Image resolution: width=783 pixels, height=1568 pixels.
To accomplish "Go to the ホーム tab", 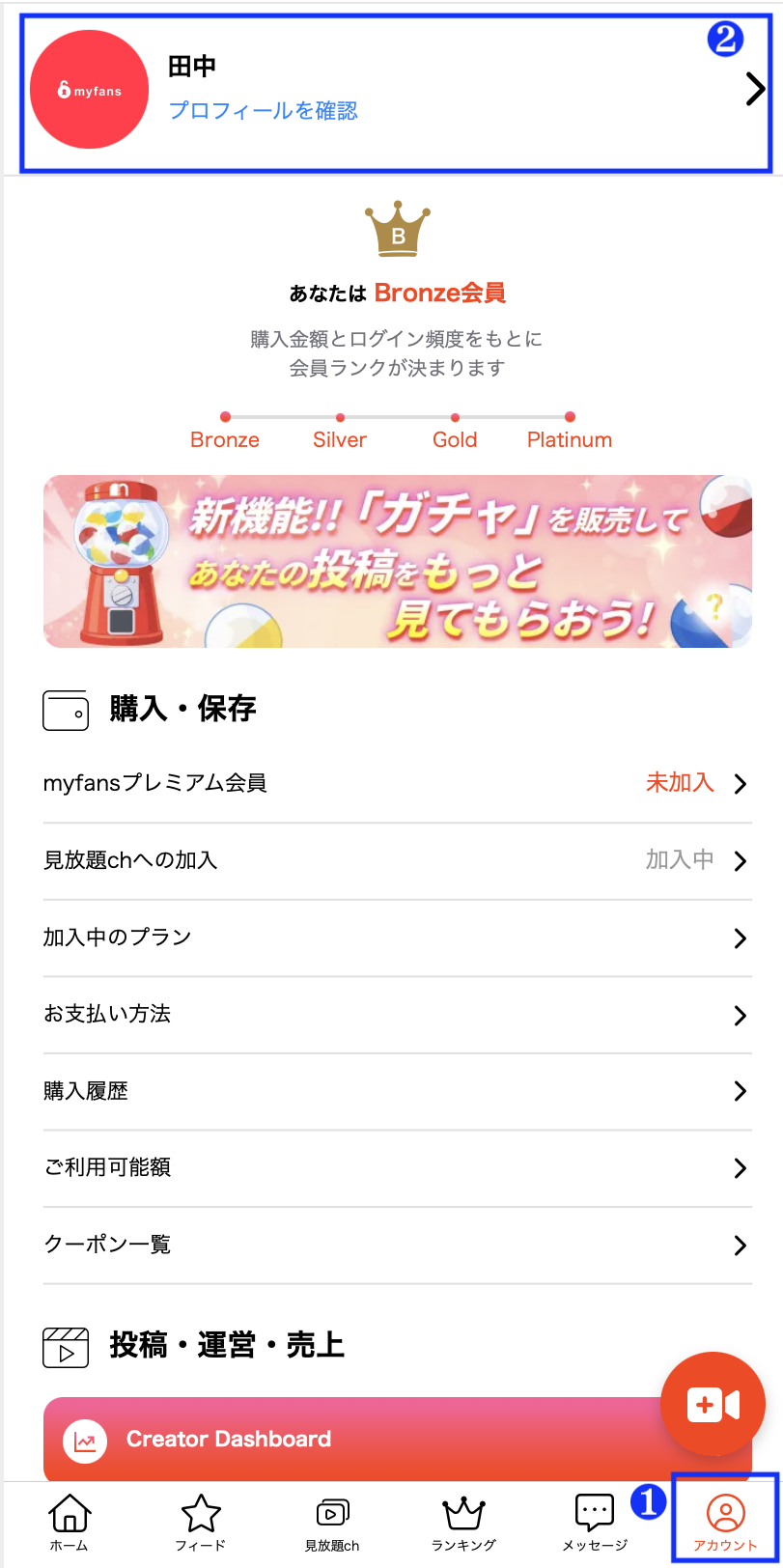I will (69, 1524).
